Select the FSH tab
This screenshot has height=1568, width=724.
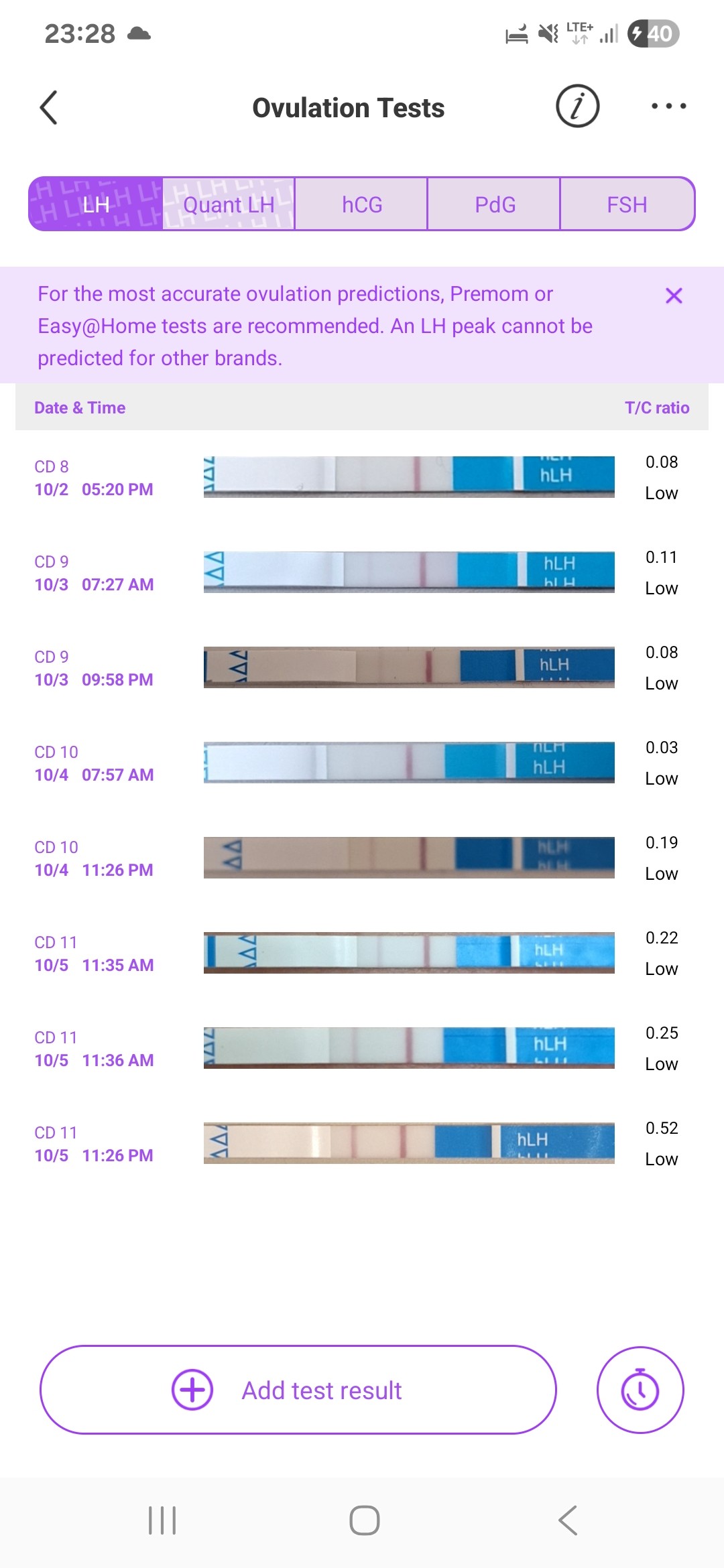coord(627,204)
